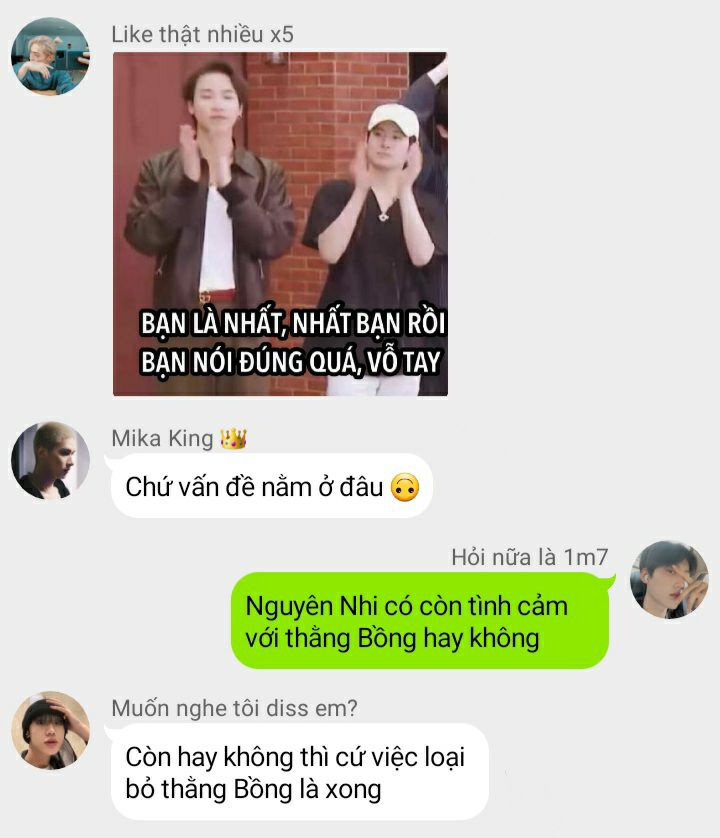Screen dimensions: 720x838
Task: Open the clapping meme image message
Action: pyautogui.click(x=280, y=223)
